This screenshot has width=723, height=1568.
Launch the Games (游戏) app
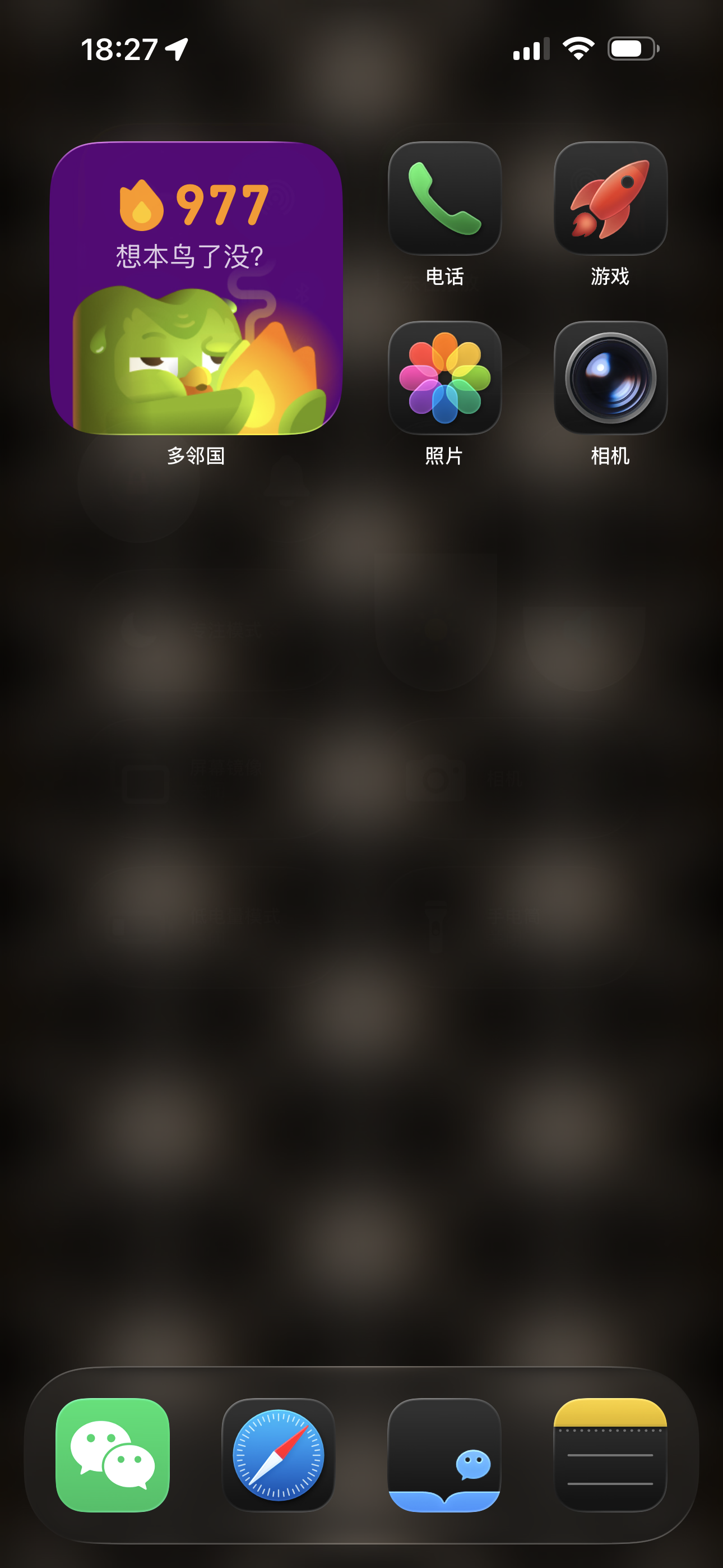610,199
